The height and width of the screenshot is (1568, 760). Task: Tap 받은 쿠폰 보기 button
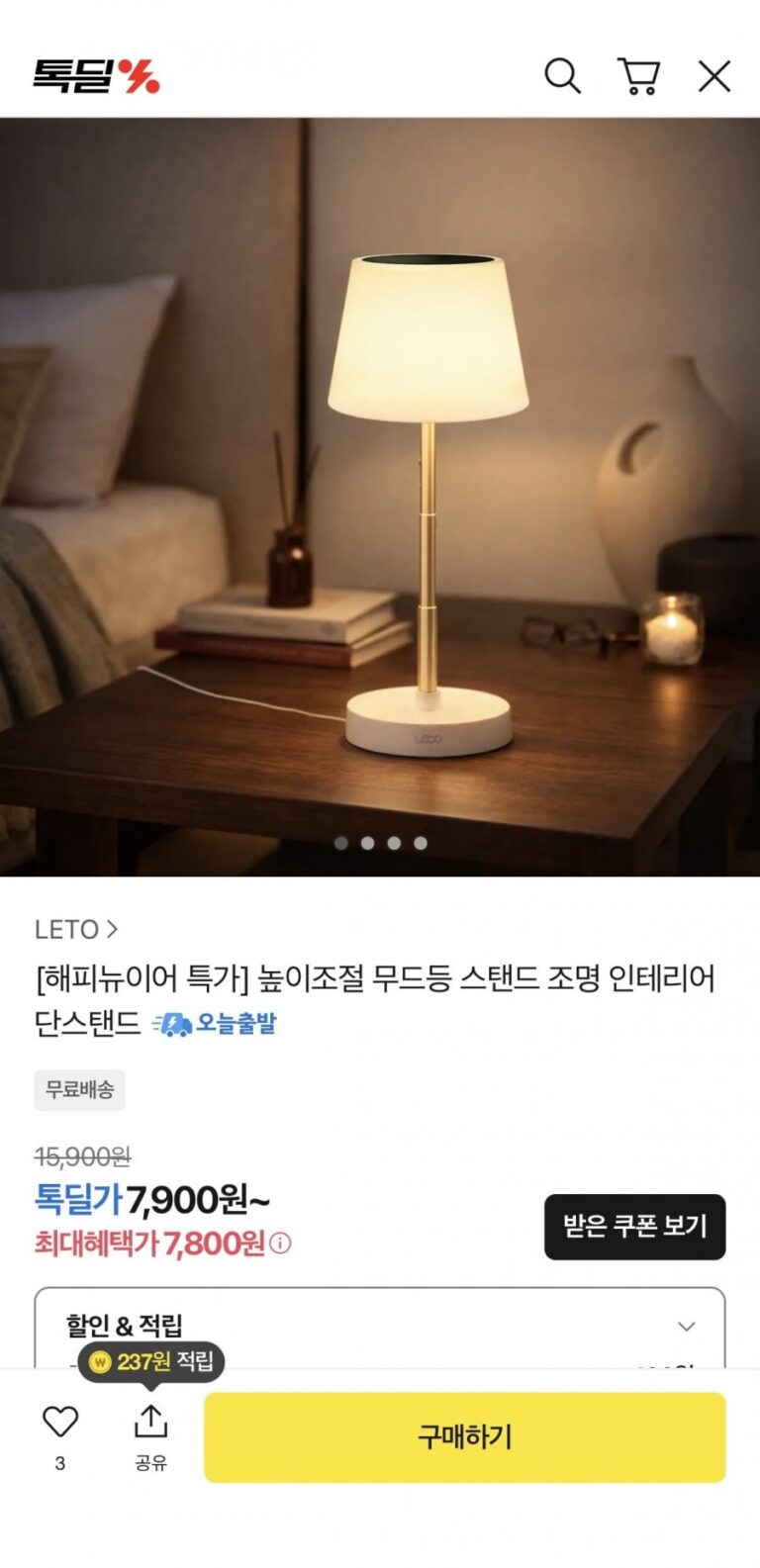634,1227
